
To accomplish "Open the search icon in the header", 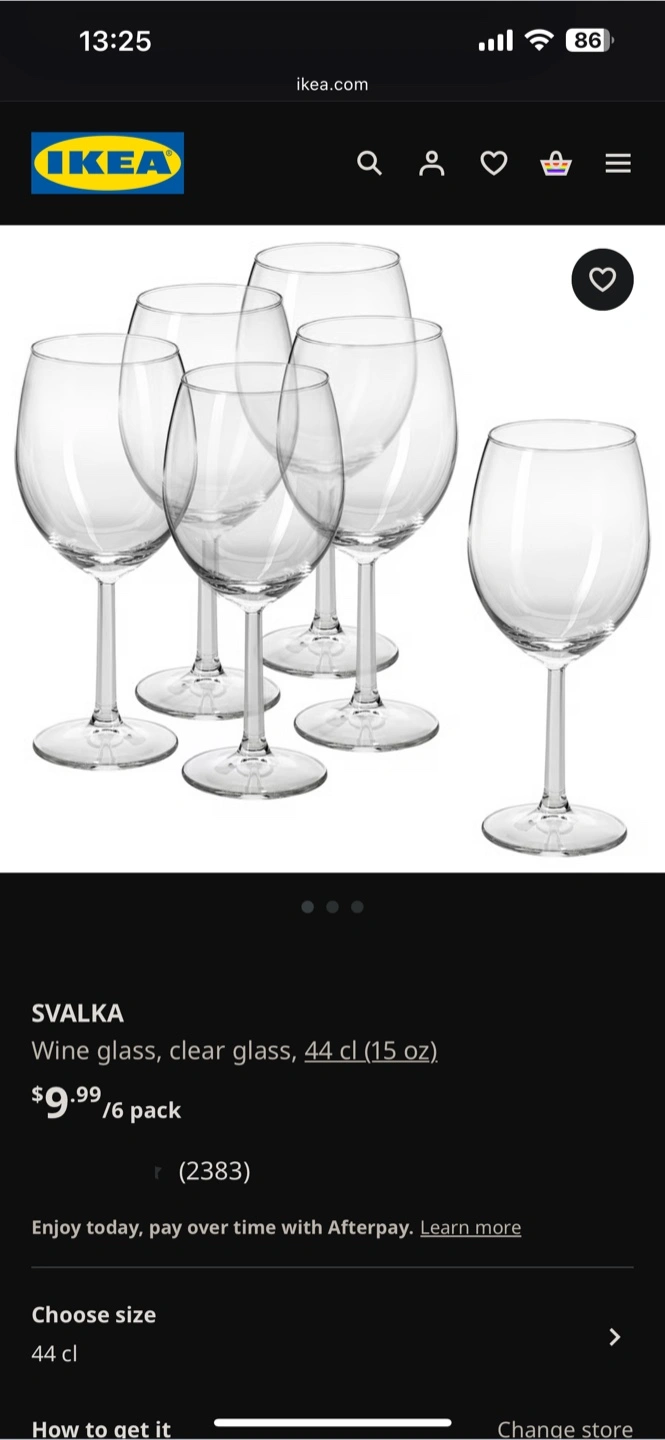I will [x=369, y=163].
